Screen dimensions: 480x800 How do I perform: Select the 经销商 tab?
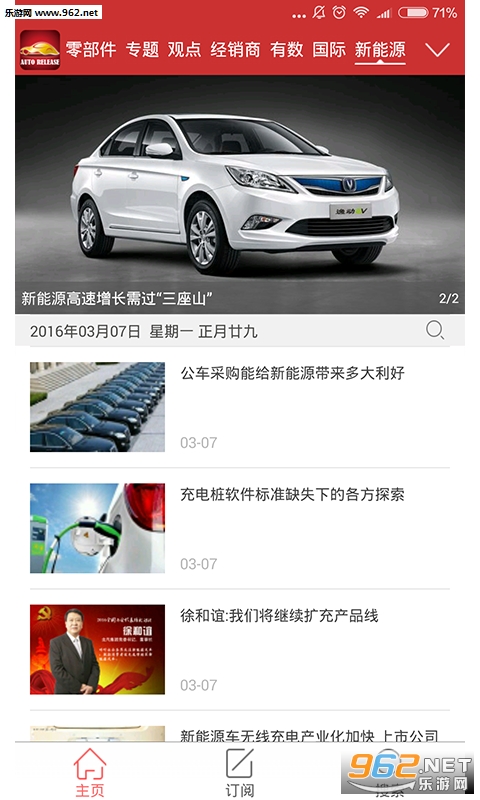(236, 50)
